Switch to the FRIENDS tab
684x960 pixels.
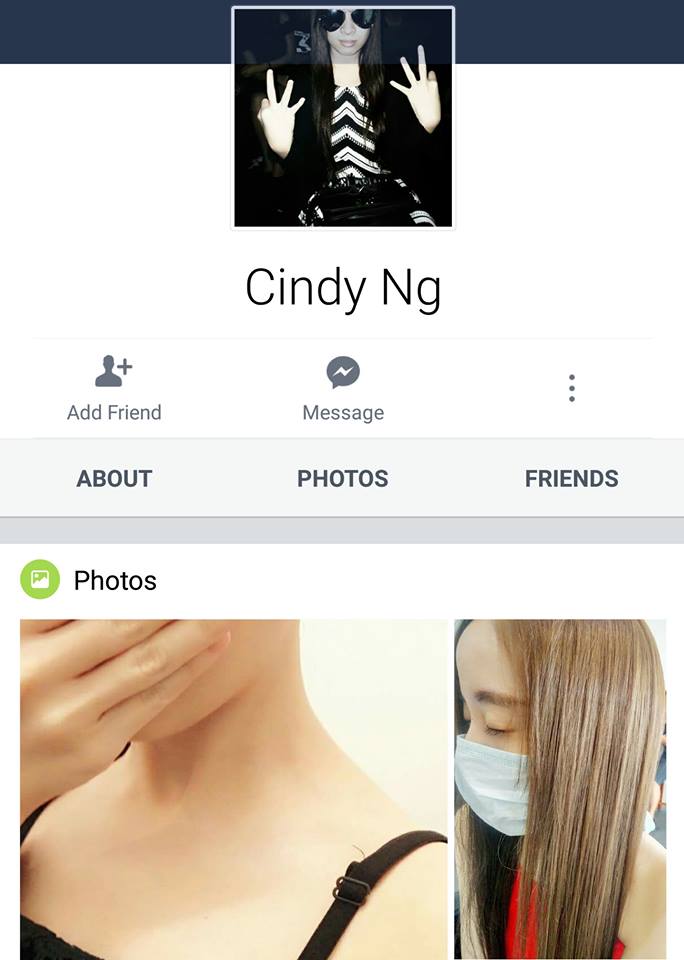pos(571,478)
